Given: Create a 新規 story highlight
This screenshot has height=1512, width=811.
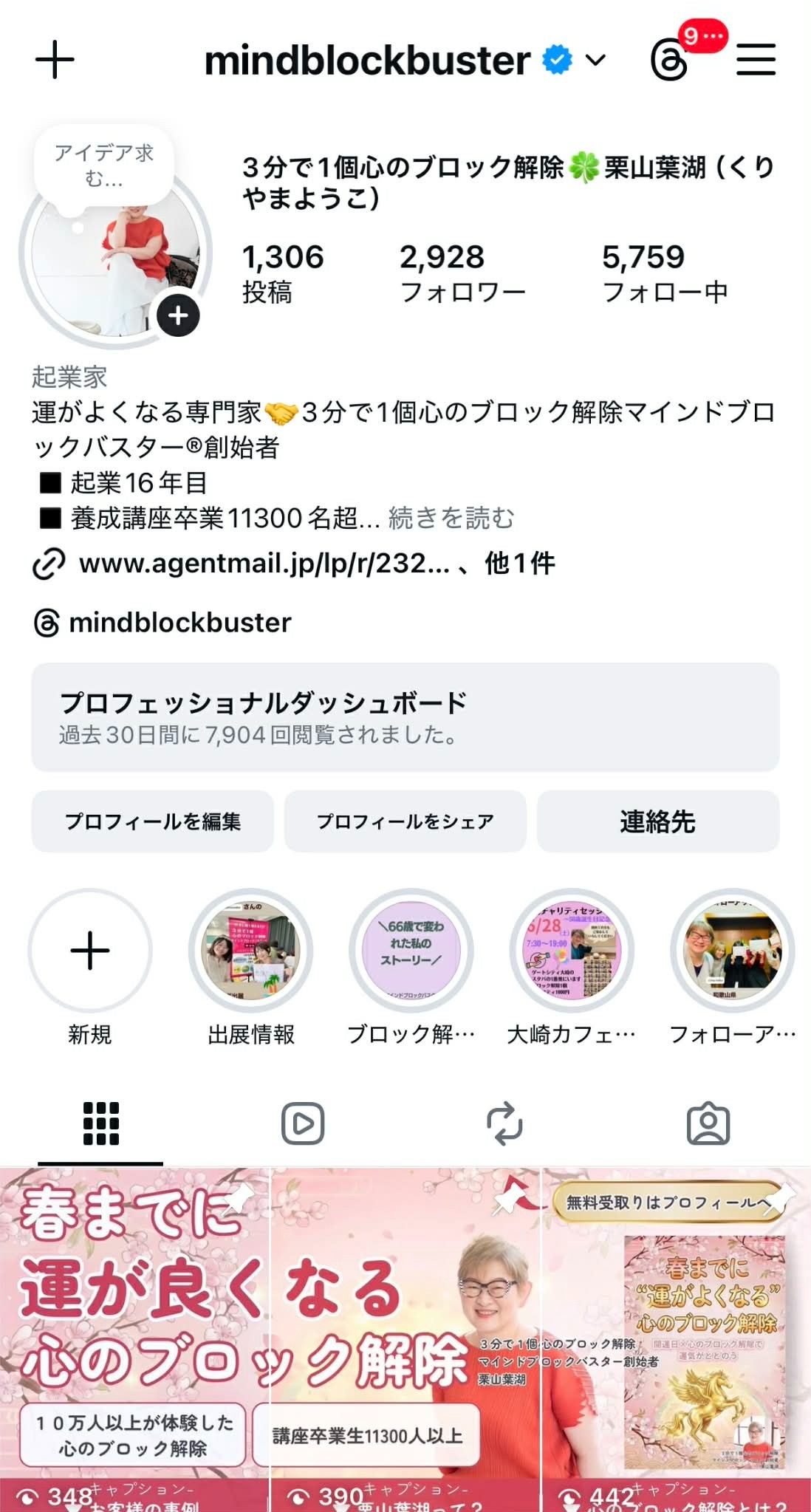Looking at the screenshot, I should point(90,951).
